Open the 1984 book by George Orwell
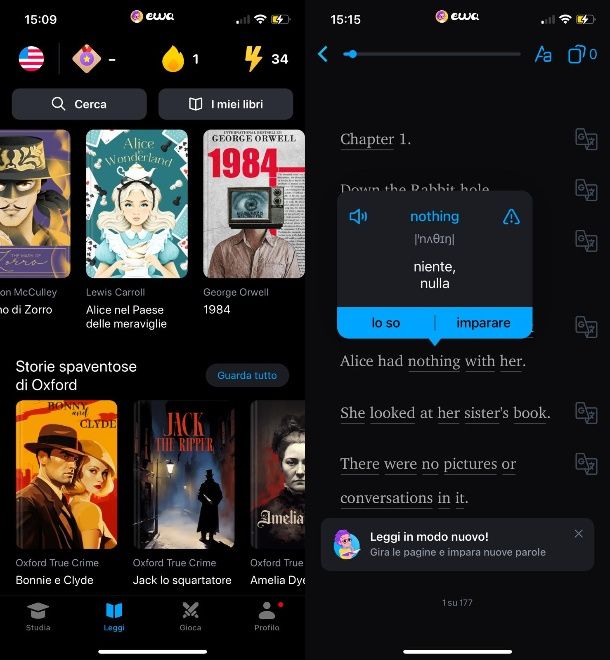 pos(254,204)
